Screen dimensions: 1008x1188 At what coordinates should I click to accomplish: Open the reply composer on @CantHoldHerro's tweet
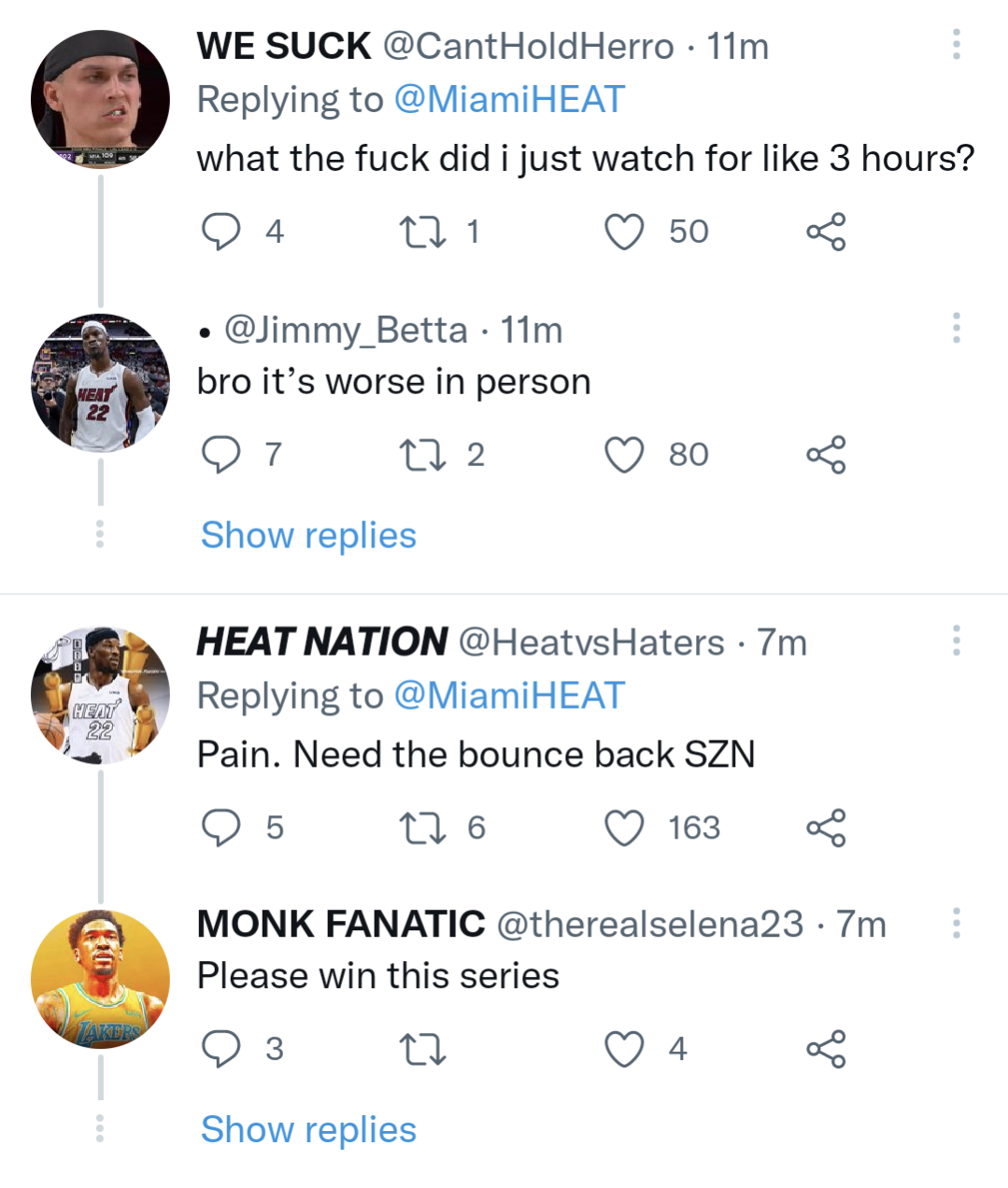pos(221,232)
